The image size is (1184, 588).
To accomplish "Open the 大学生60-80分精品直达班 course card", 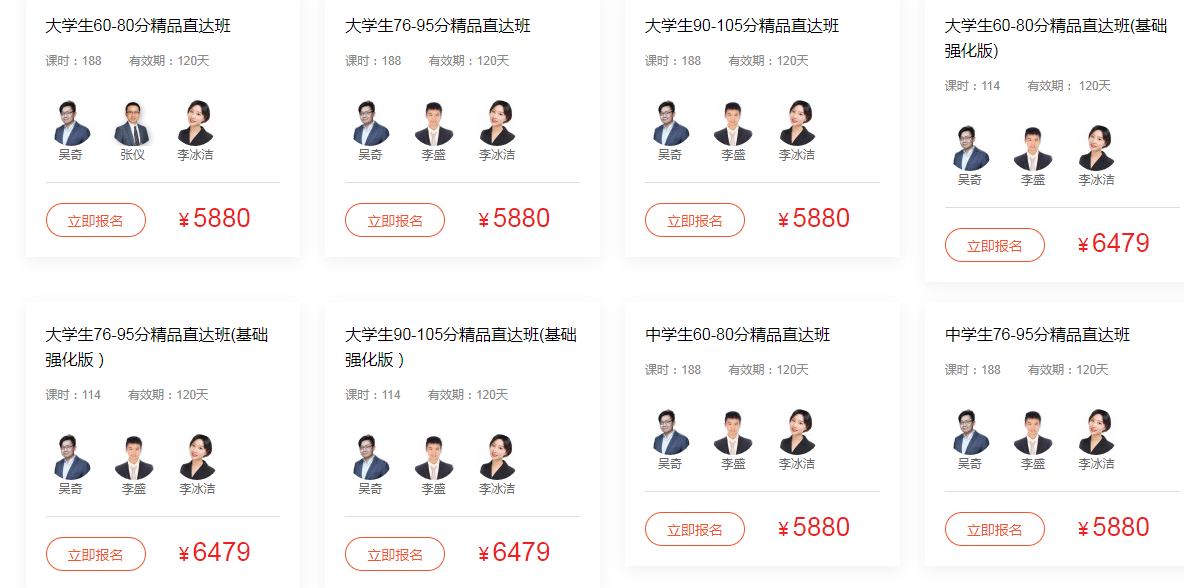I will [x=138, y=26].
